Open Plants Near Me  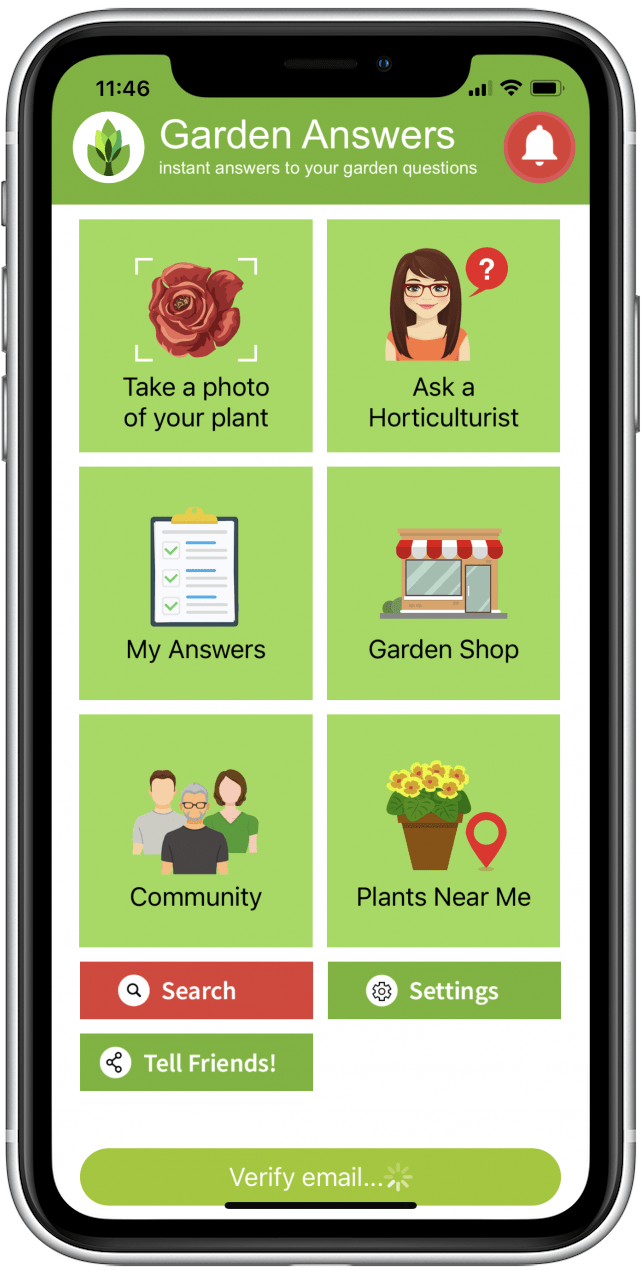coord(443,830)
